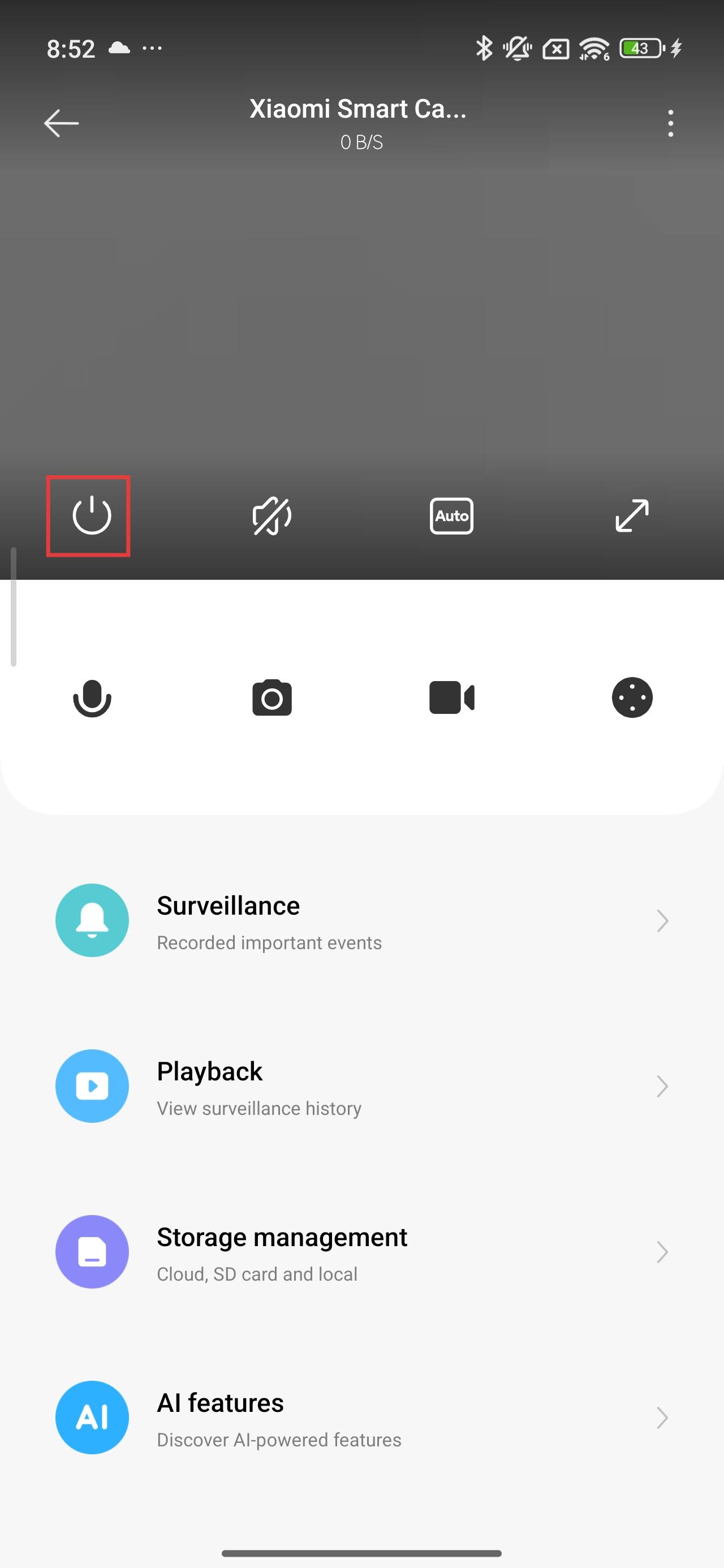
Task: Open Storage management
Action: [361, 1251]
